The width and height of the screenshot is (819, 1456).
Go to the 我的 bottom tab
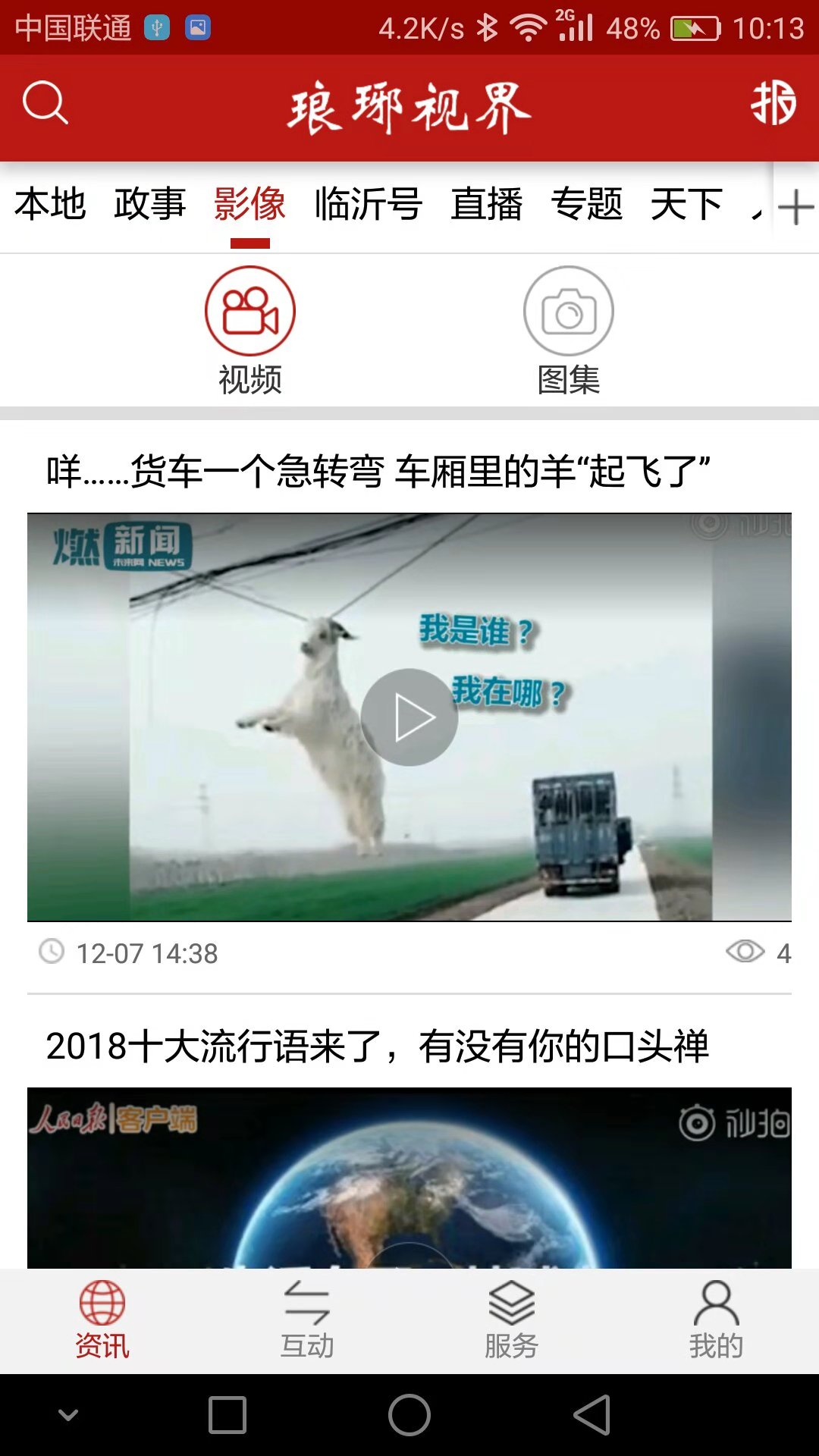coord(716,1320)
